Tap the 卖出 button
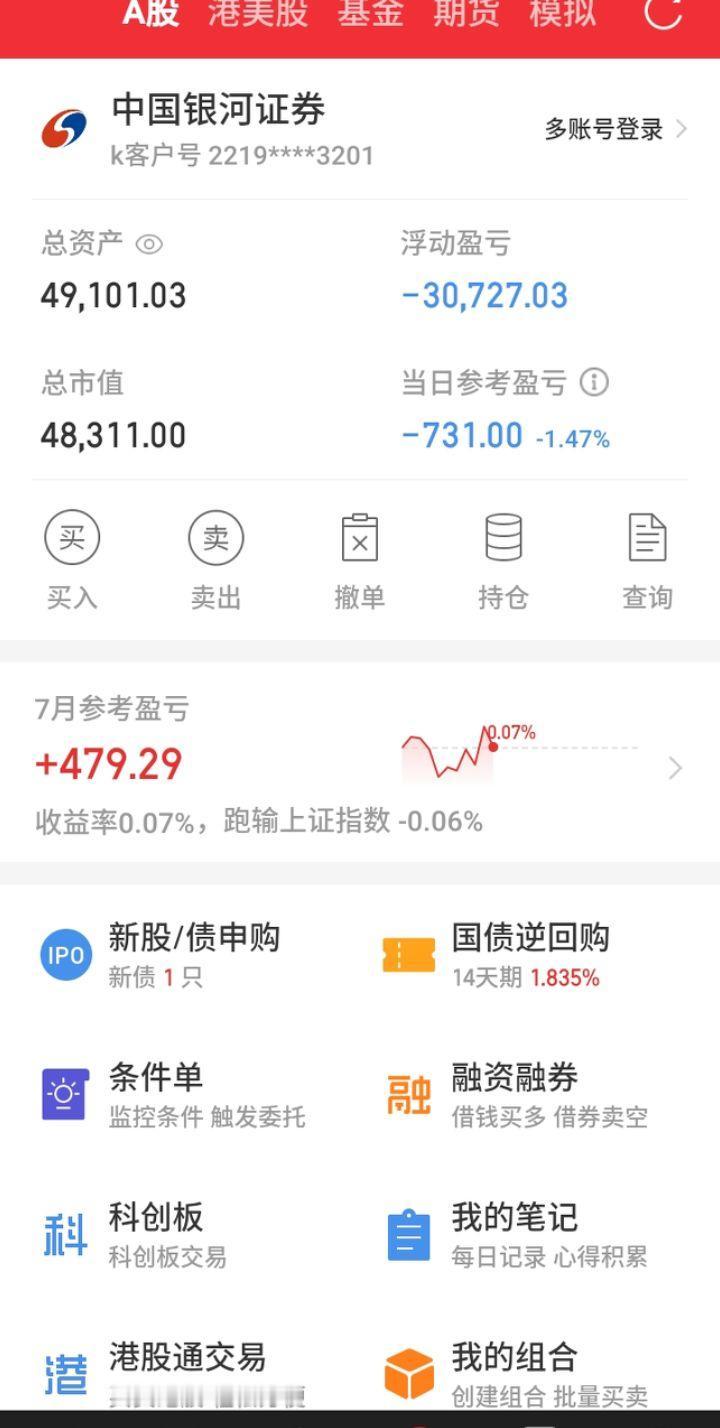This screenshot has height=1428, width=720. (x=216, y=561)
